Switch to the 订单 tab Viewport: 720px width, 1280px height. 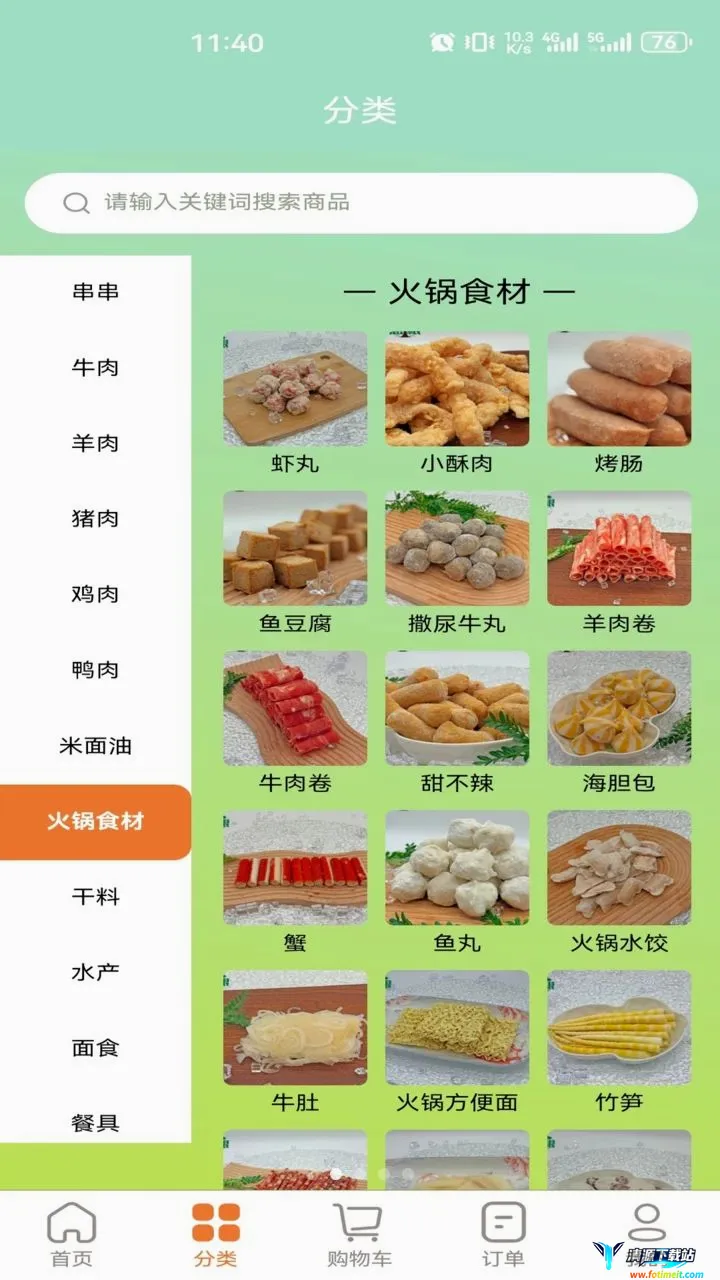(503, 1235)
